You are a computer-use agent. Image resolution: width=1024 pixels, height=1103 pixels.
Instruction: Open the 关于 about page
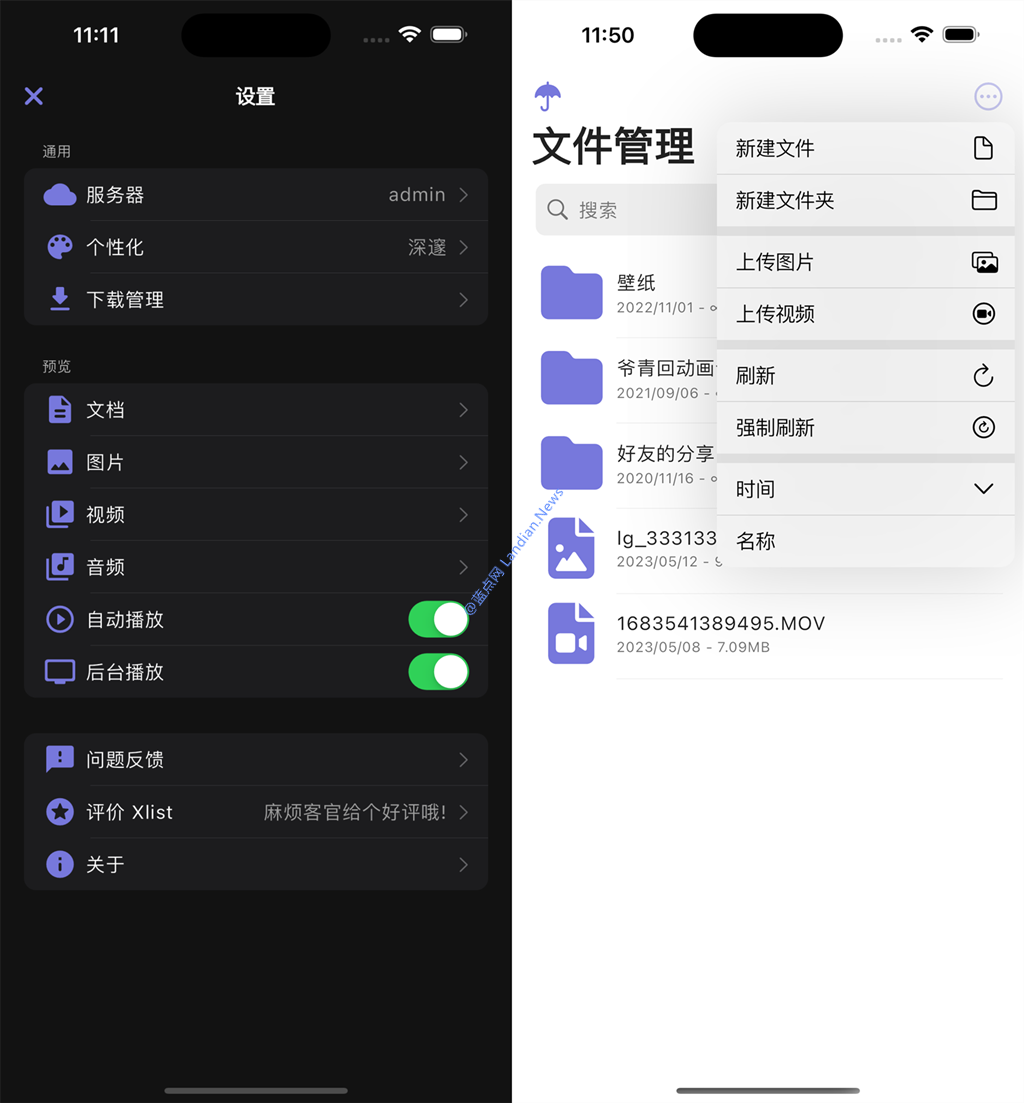[256, 865]
